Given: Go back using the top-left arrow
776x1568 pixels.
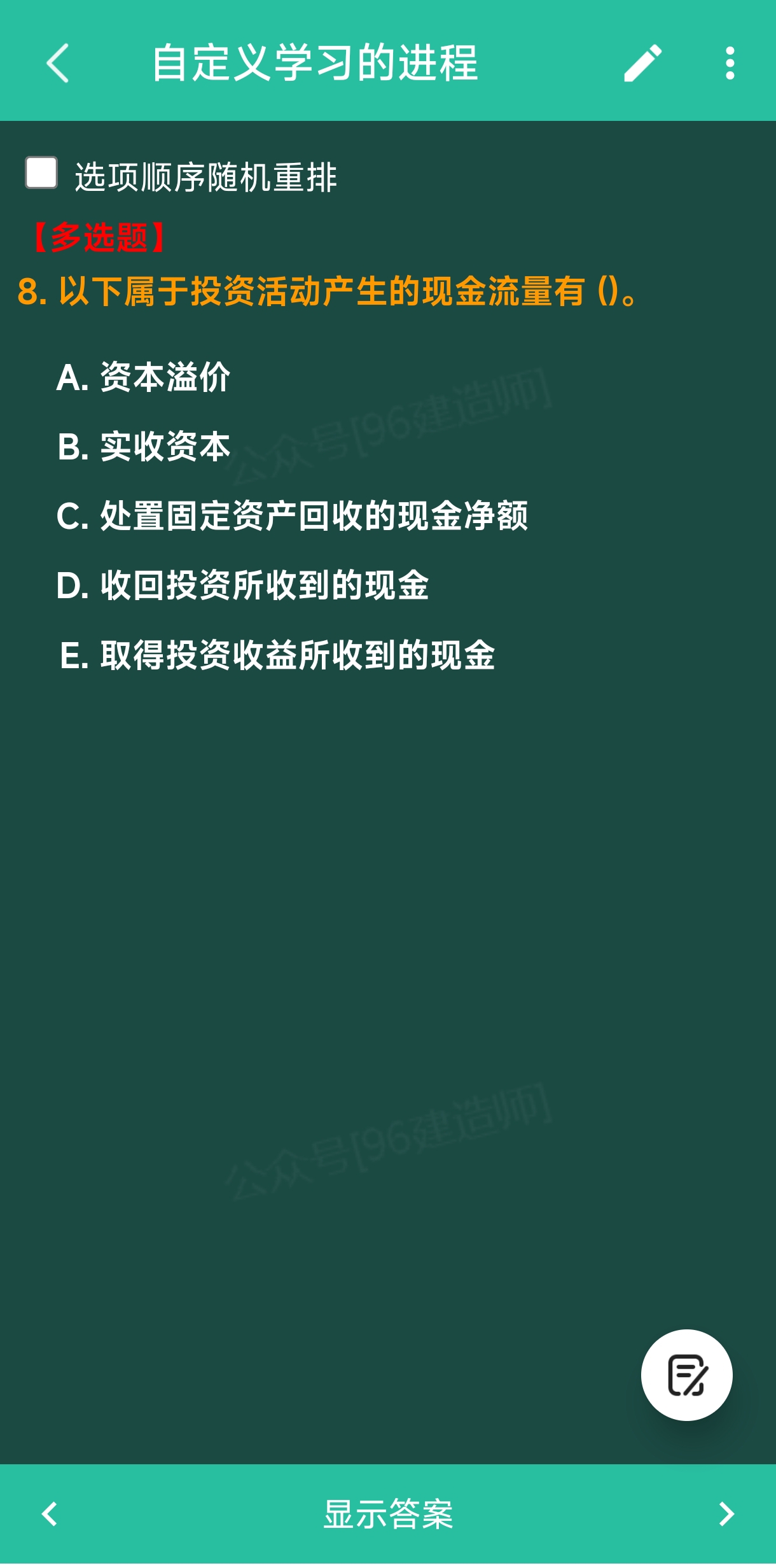Looking at the screenshot, I should 57,63.
